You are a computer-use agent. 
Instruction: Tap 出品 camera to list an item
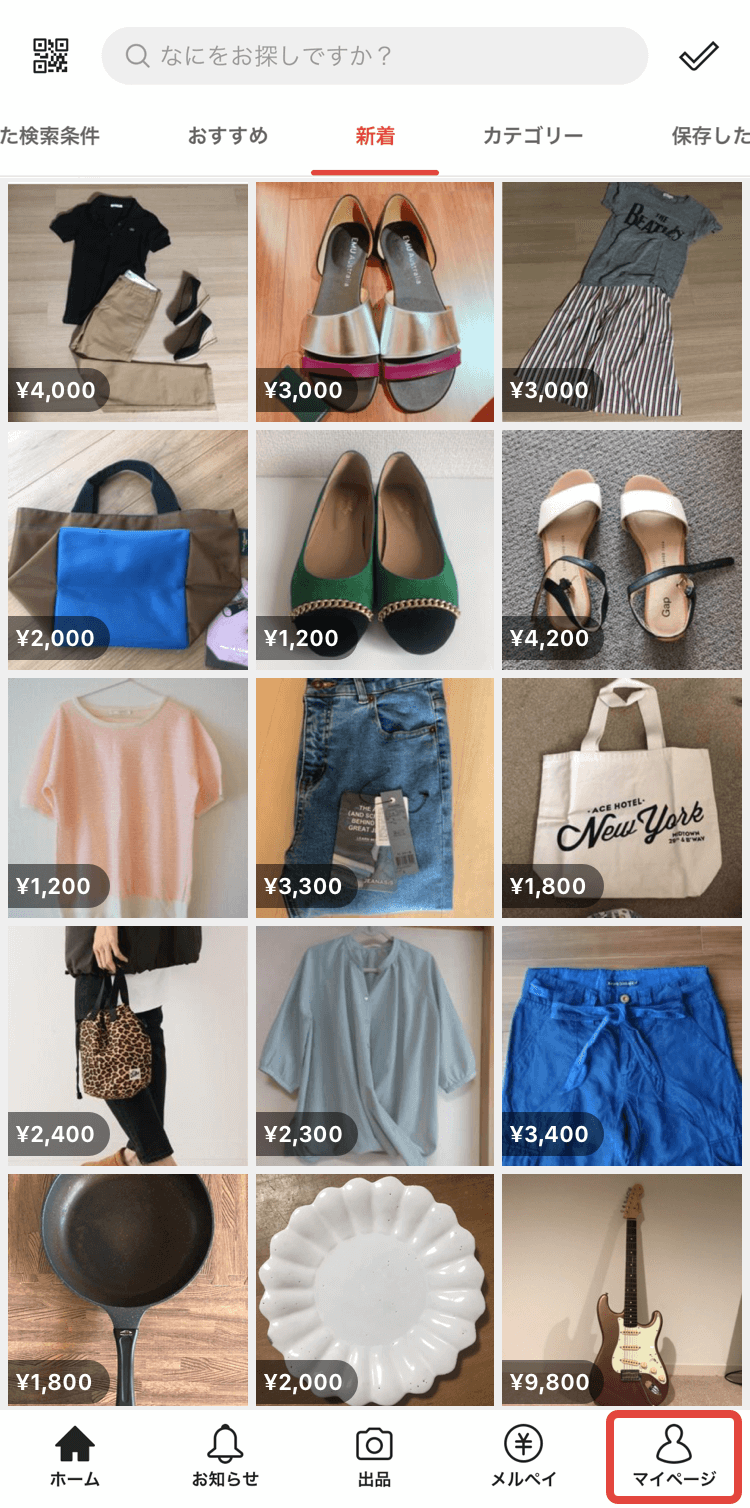tap(374, 1456)
